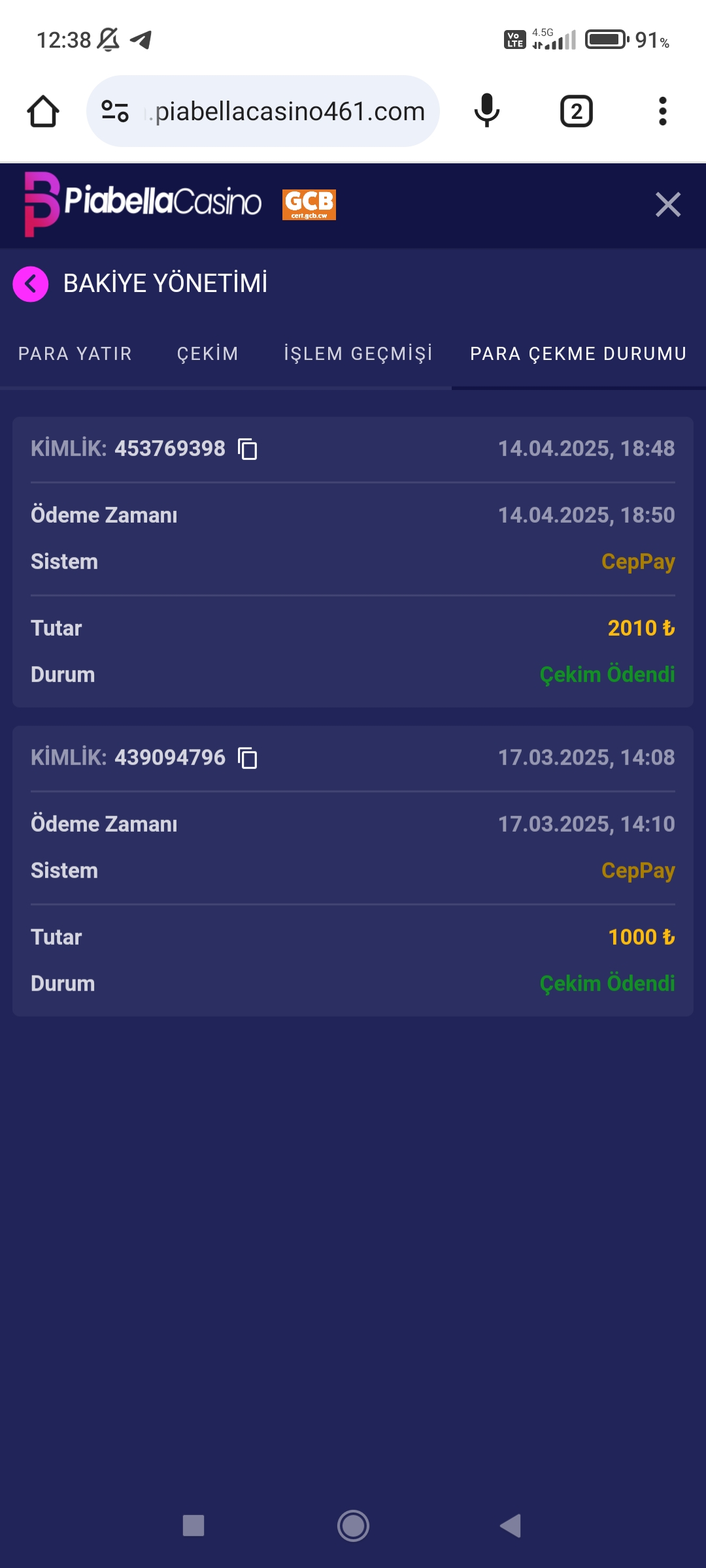The height and width of the screenshot is (1568, 706).
Task: Open the Çekim tab
Action: tap(208, 353)
